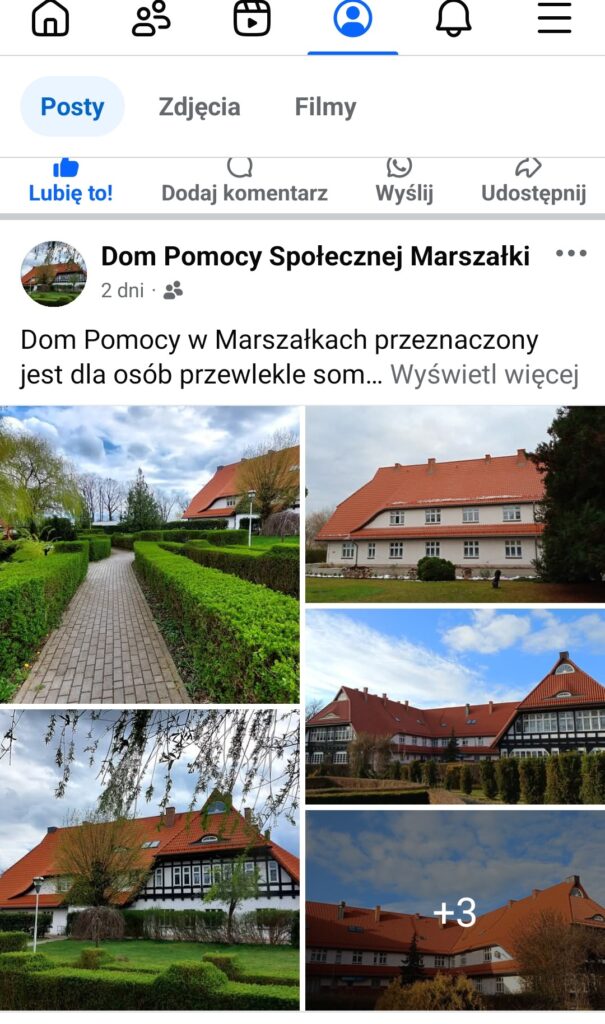Open Dom Pomocy Społecznej Marszałki profile picture
Screen dimensions: 605x1024
pyautogui.click(x=54, y=274)
